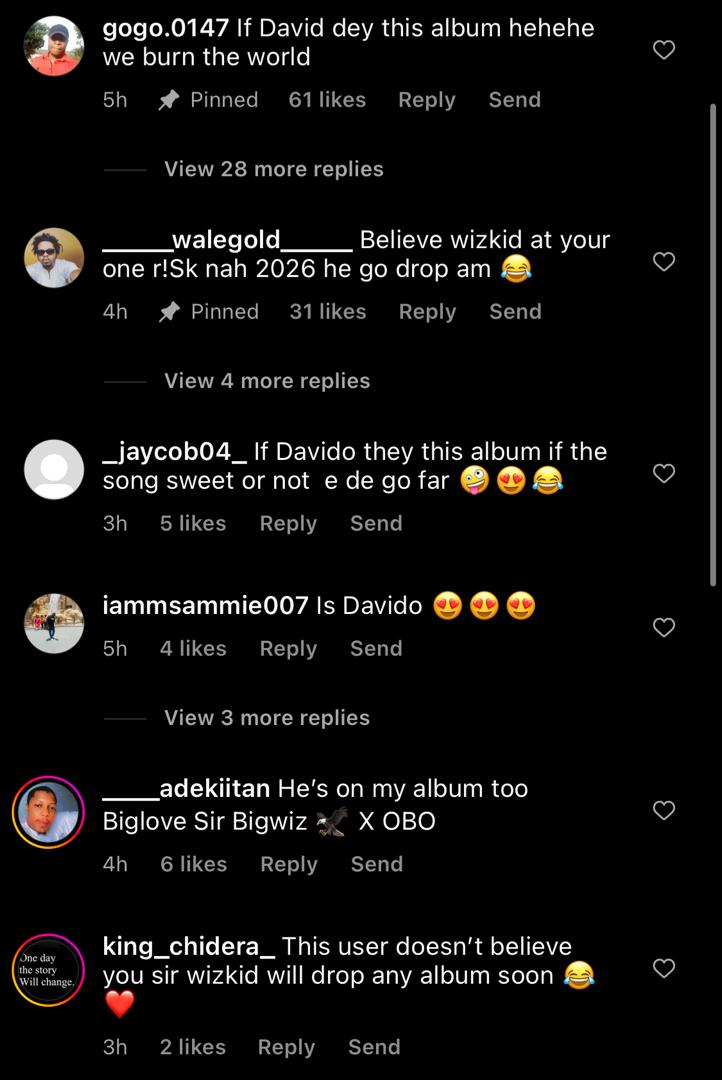View who liked gogo.0147's comment
Screen dimensions: 722x1080
327,100
